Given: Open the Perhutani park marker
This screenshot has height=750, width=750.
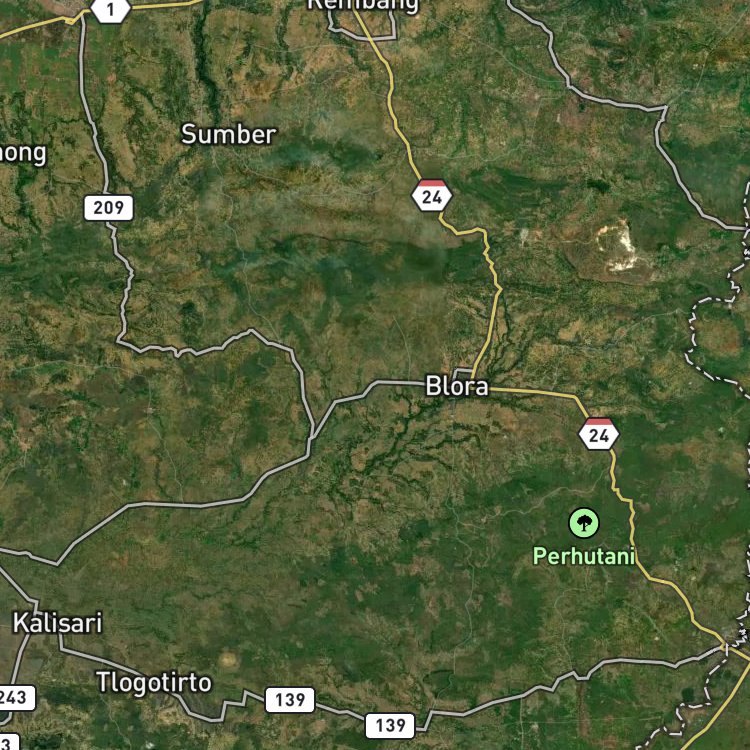Looking at the screenshot, I should click(584, 522).
